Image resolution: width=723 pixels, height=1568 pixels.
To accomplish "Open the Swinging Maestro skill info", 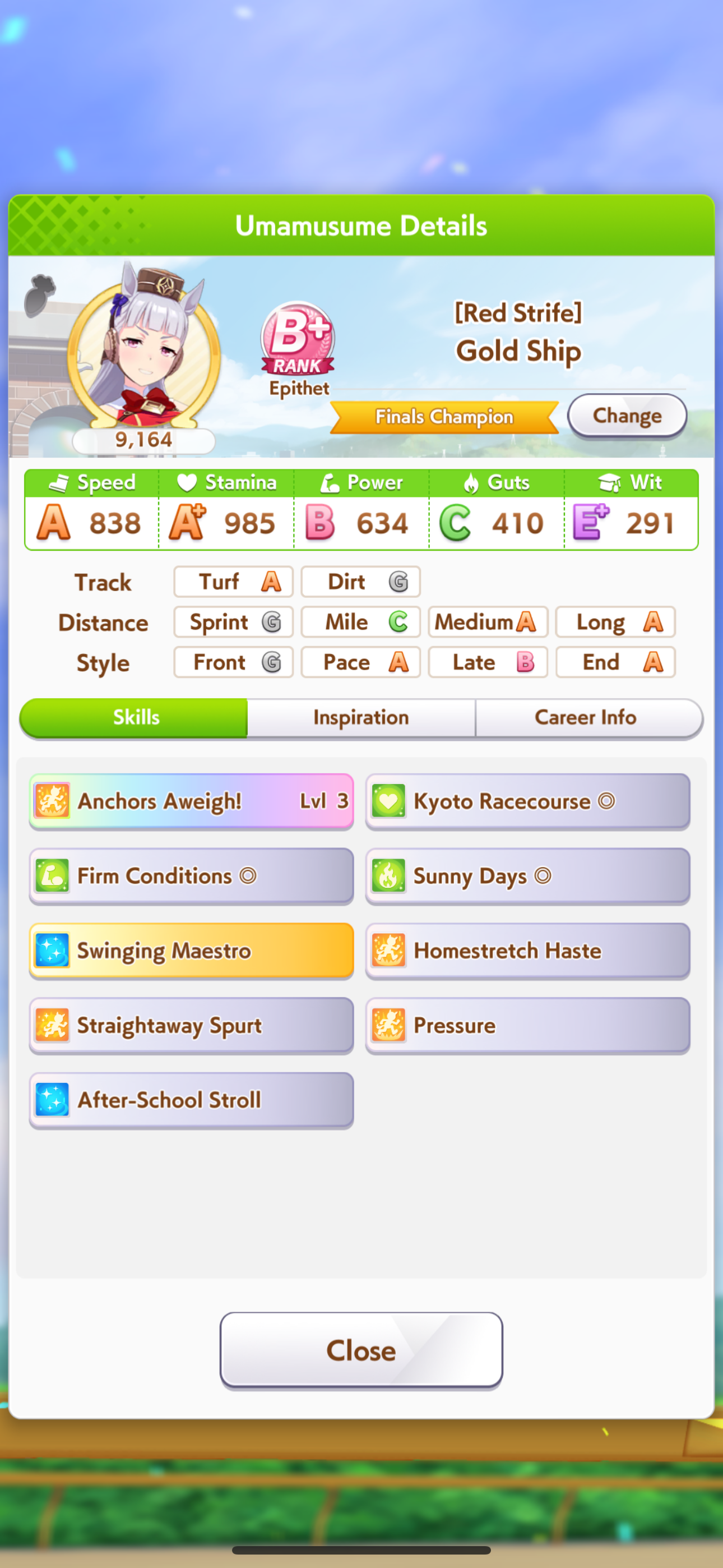I will 191,950.
